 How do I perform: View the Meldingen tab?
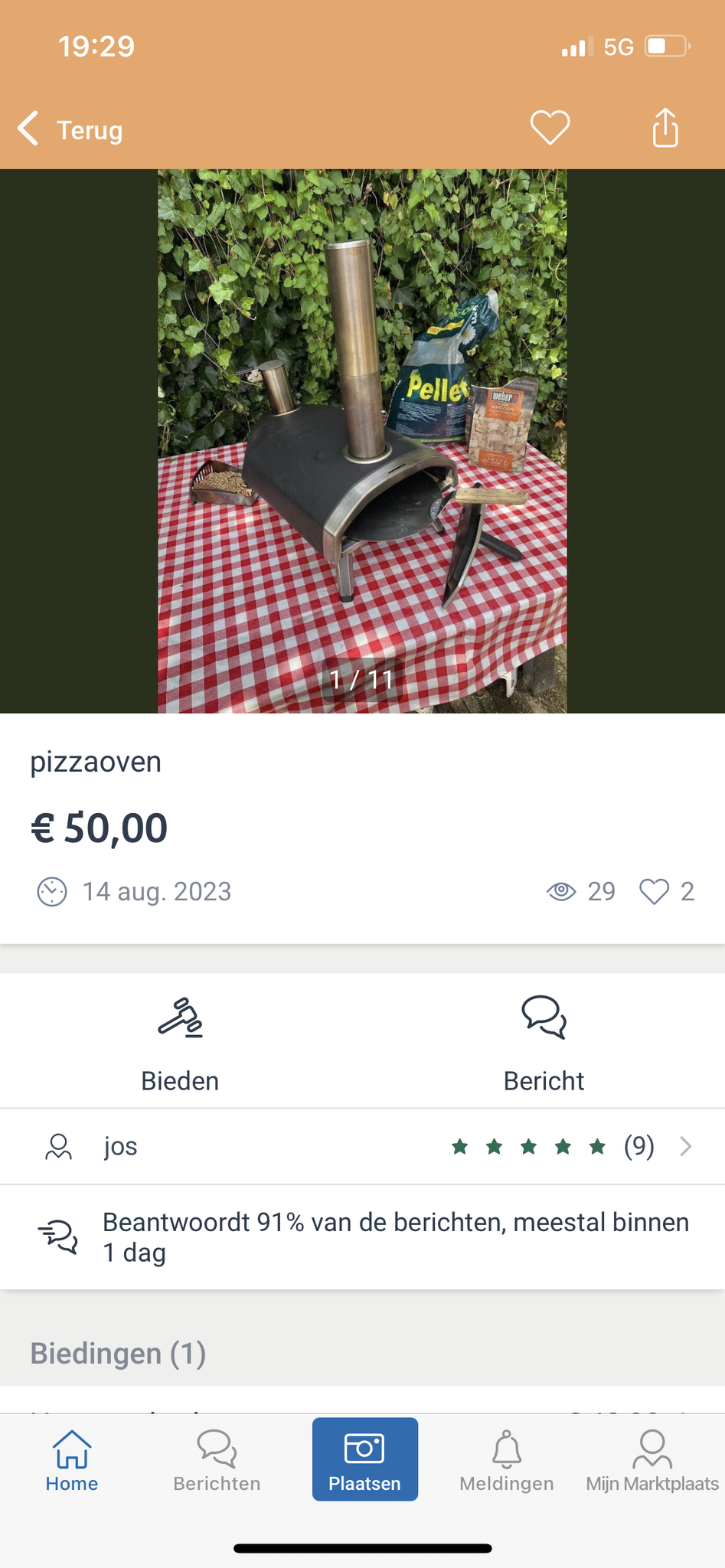[506, 1461]
